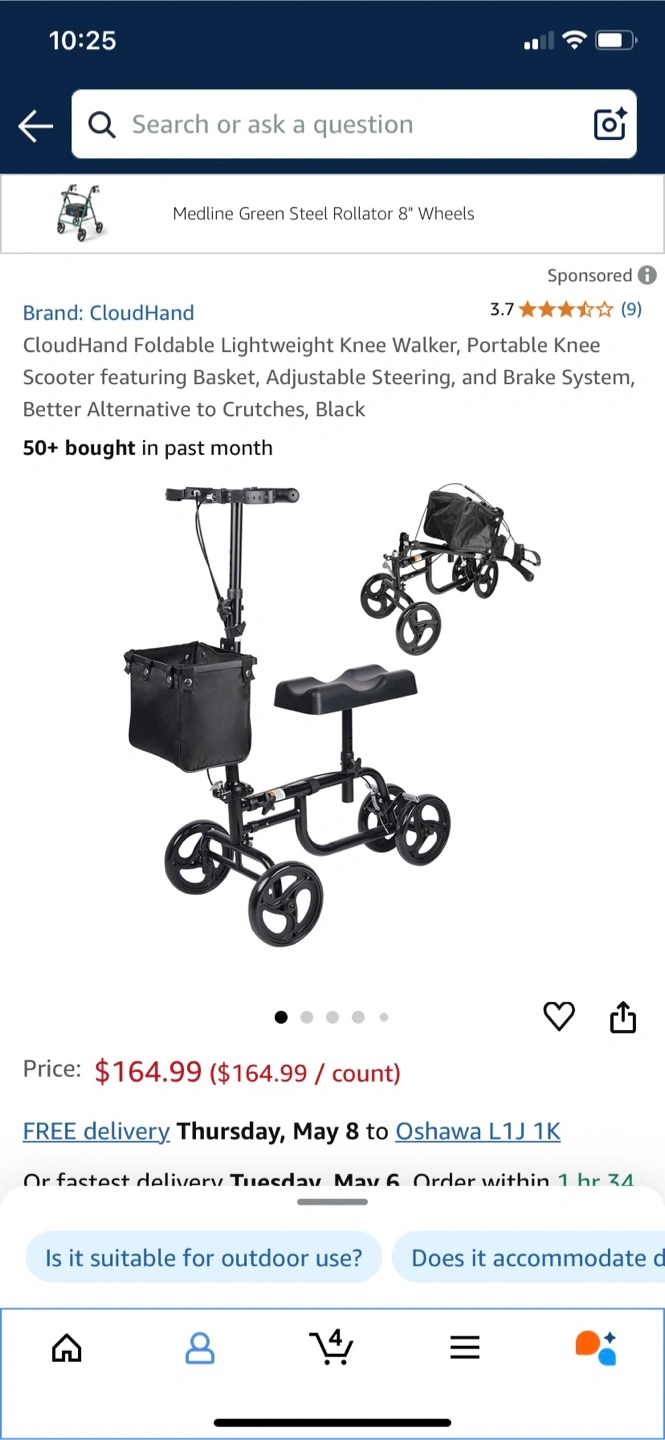Ask "Is it suitable for outdoor use?"
Screen dimensions: 665x1440
203,1257
